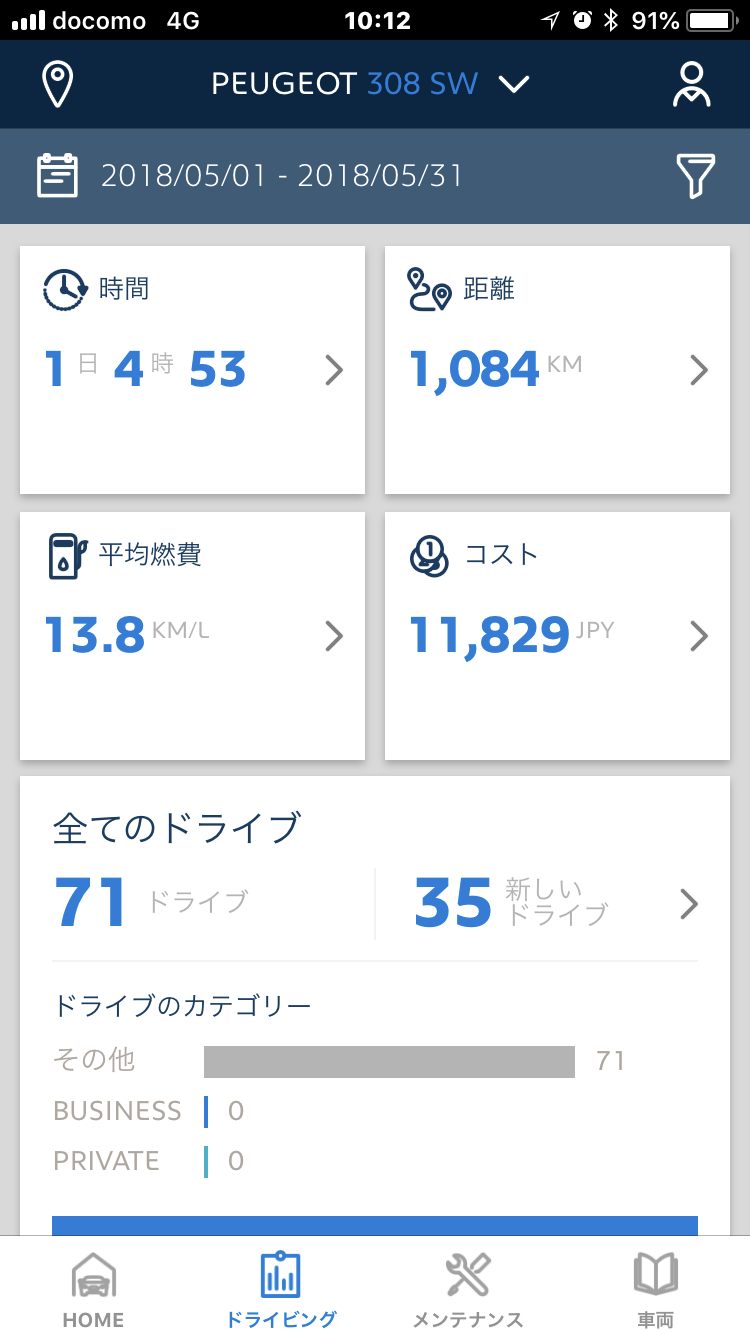Click the fuel pump icon beside 平均燃費
The width and height of the screenshot is (750, 1334).
[63, 554]
